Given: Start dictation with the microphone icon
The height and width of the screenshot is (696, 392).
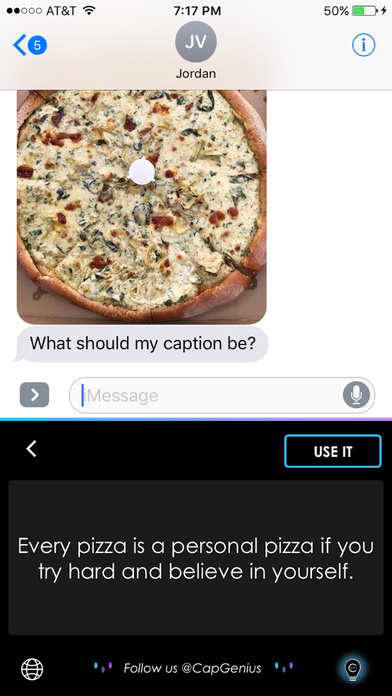Looking at the screenshot, I should pyautogui.click(x=356, y=395).
